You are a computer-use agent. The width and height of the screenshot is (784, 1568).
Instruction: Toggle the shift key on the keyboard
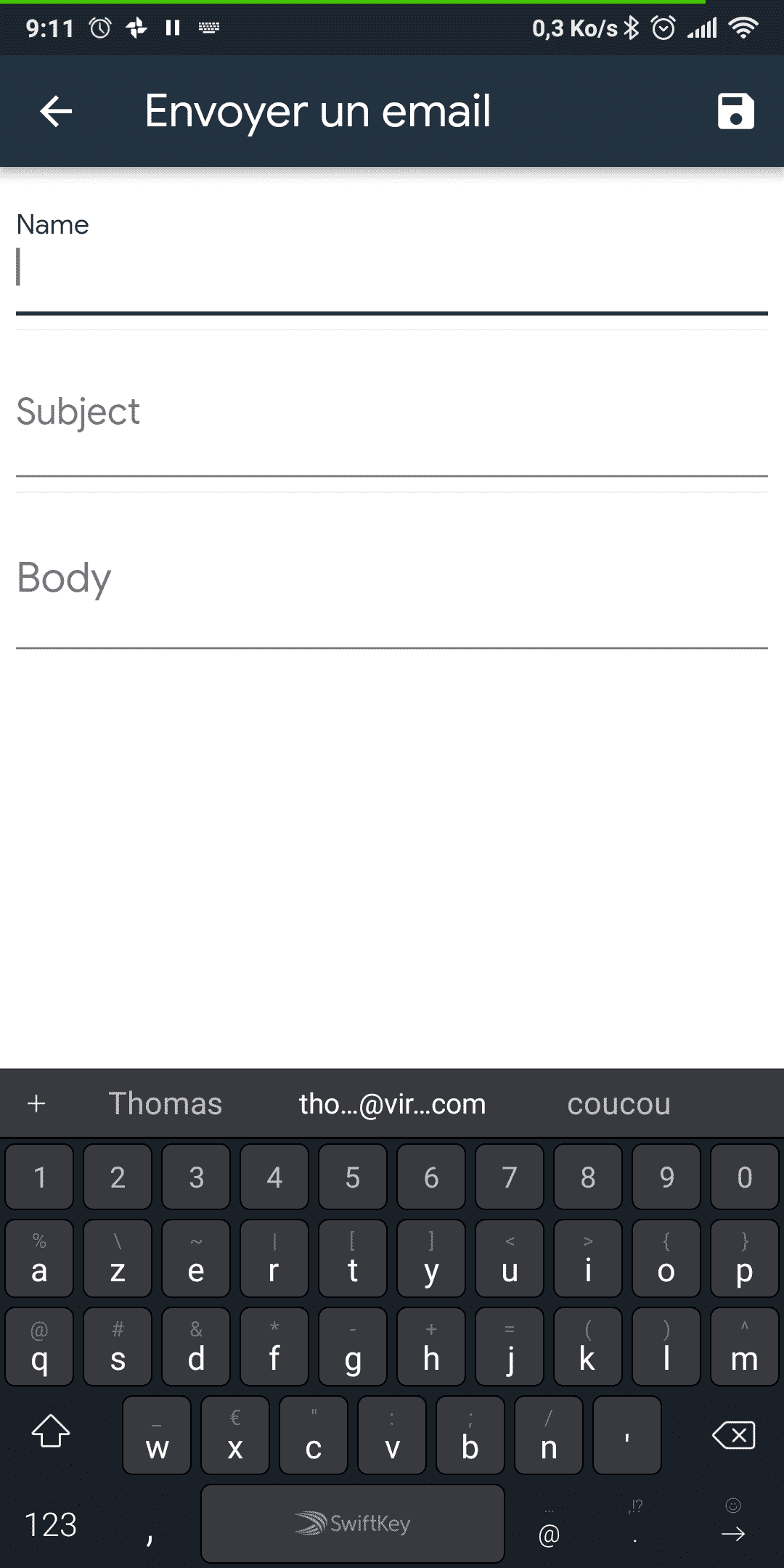pos(51,1432)
